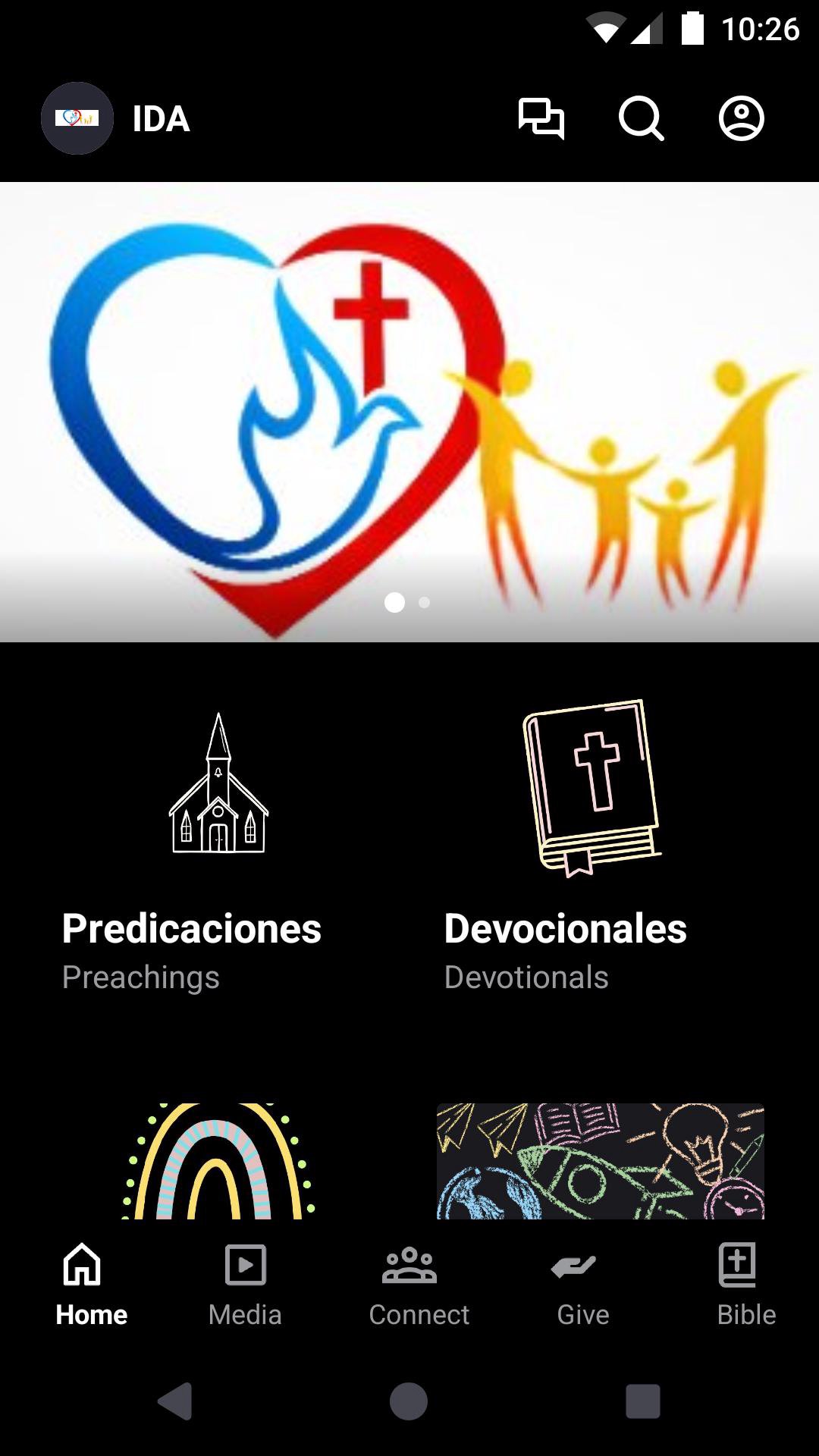Screen dimensions: 819x1456
Task: Tap the system back button
Action: 176,1401
